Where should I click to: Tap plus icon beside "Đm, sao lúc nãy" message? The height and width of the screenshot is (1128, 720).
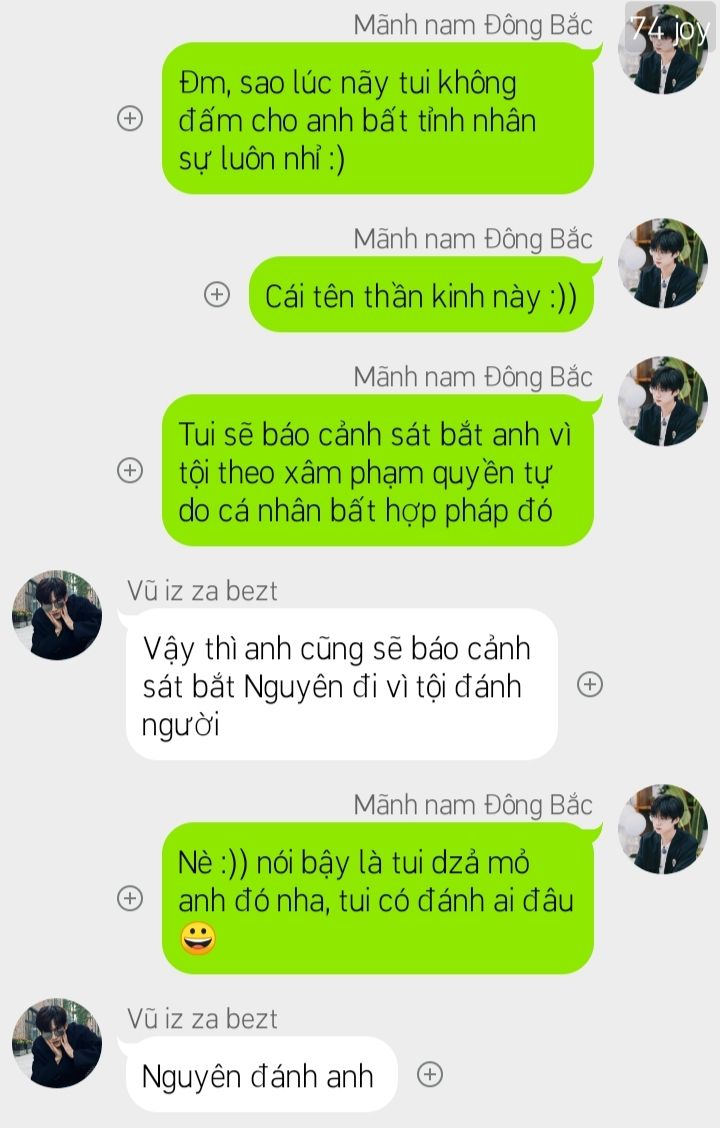point(130,118)
